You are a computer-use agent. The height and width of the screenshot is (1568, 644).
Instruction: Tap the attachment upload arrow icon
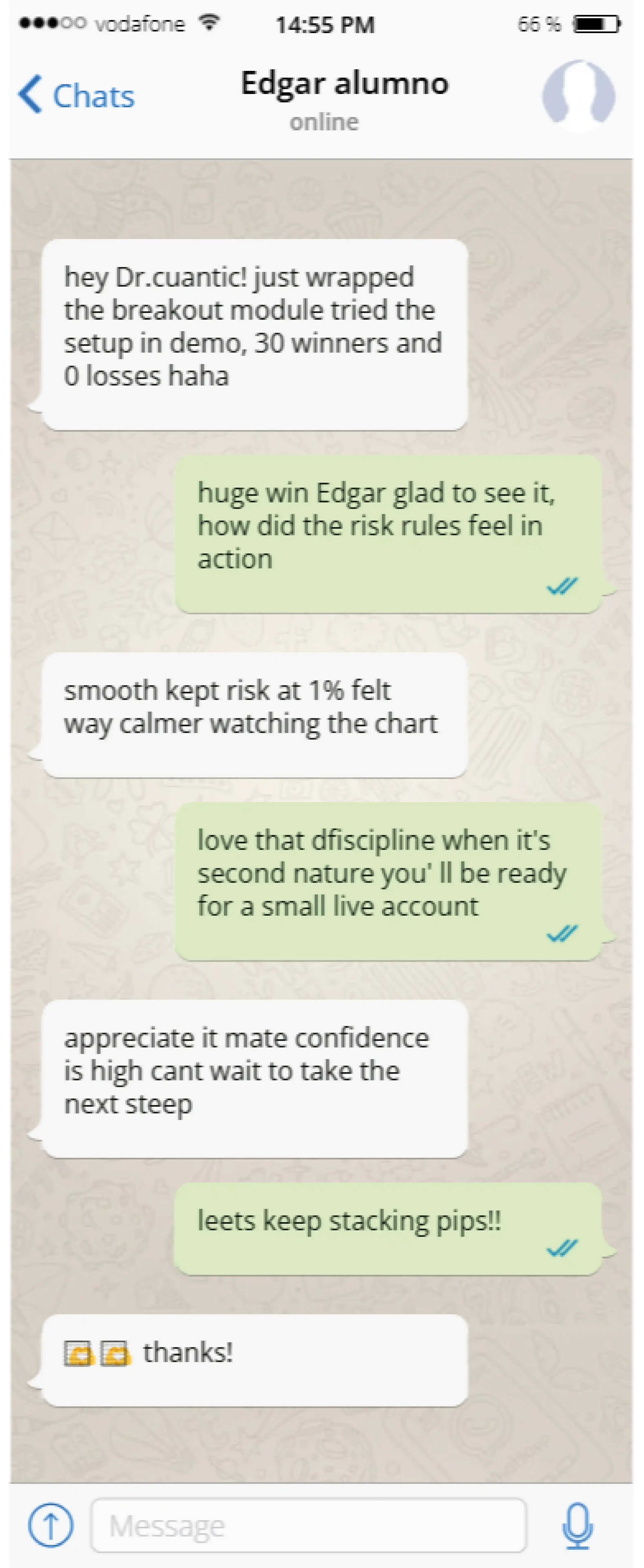coord(50,1525)
